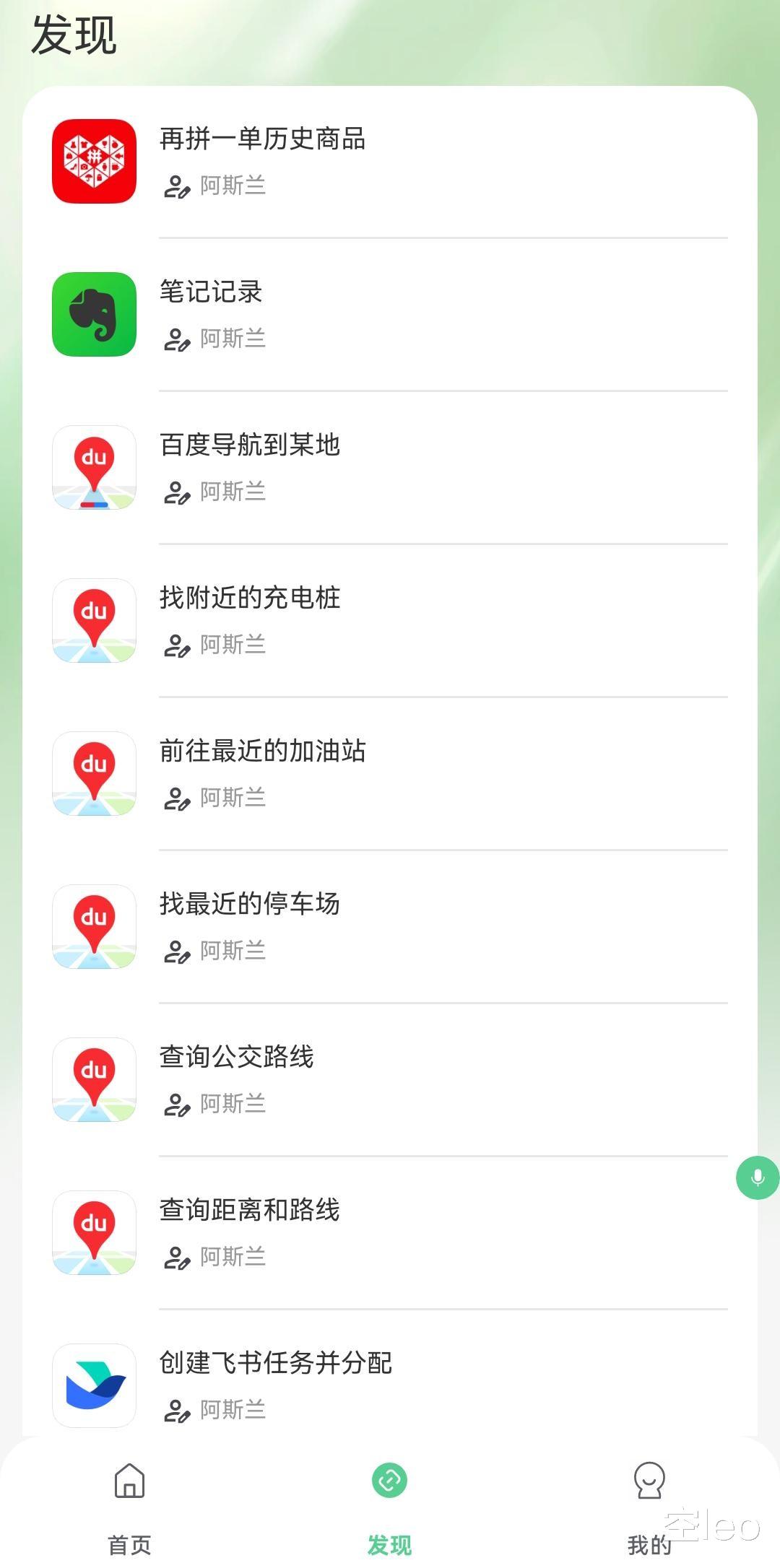Image resolution: width=780 pixels, height=1568 pixels.
Task: Select the 发现 tab
Action: pos(389,1505)
